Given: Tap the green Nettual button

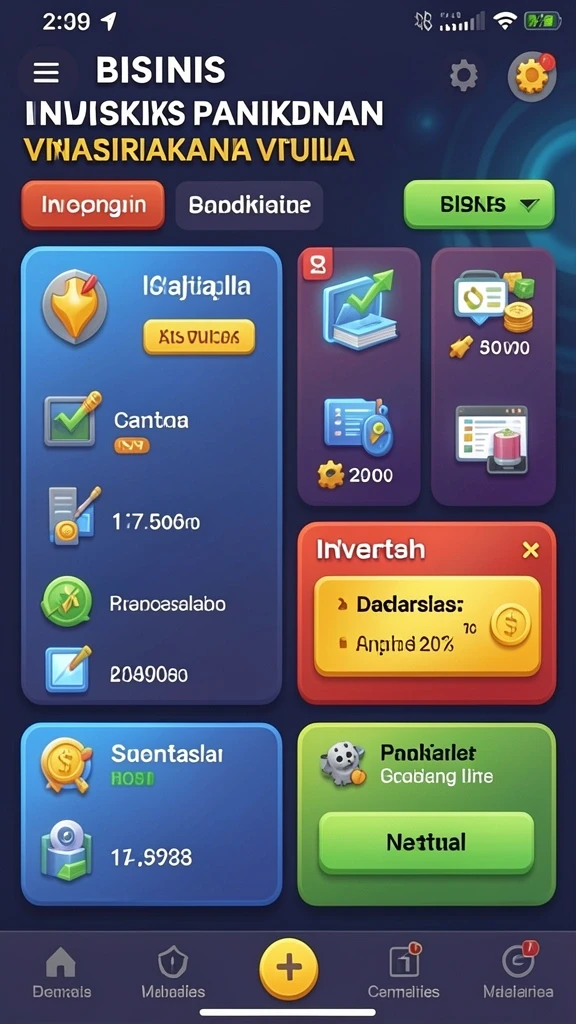Looking at the screenshot, I should (x=426, y=842).
